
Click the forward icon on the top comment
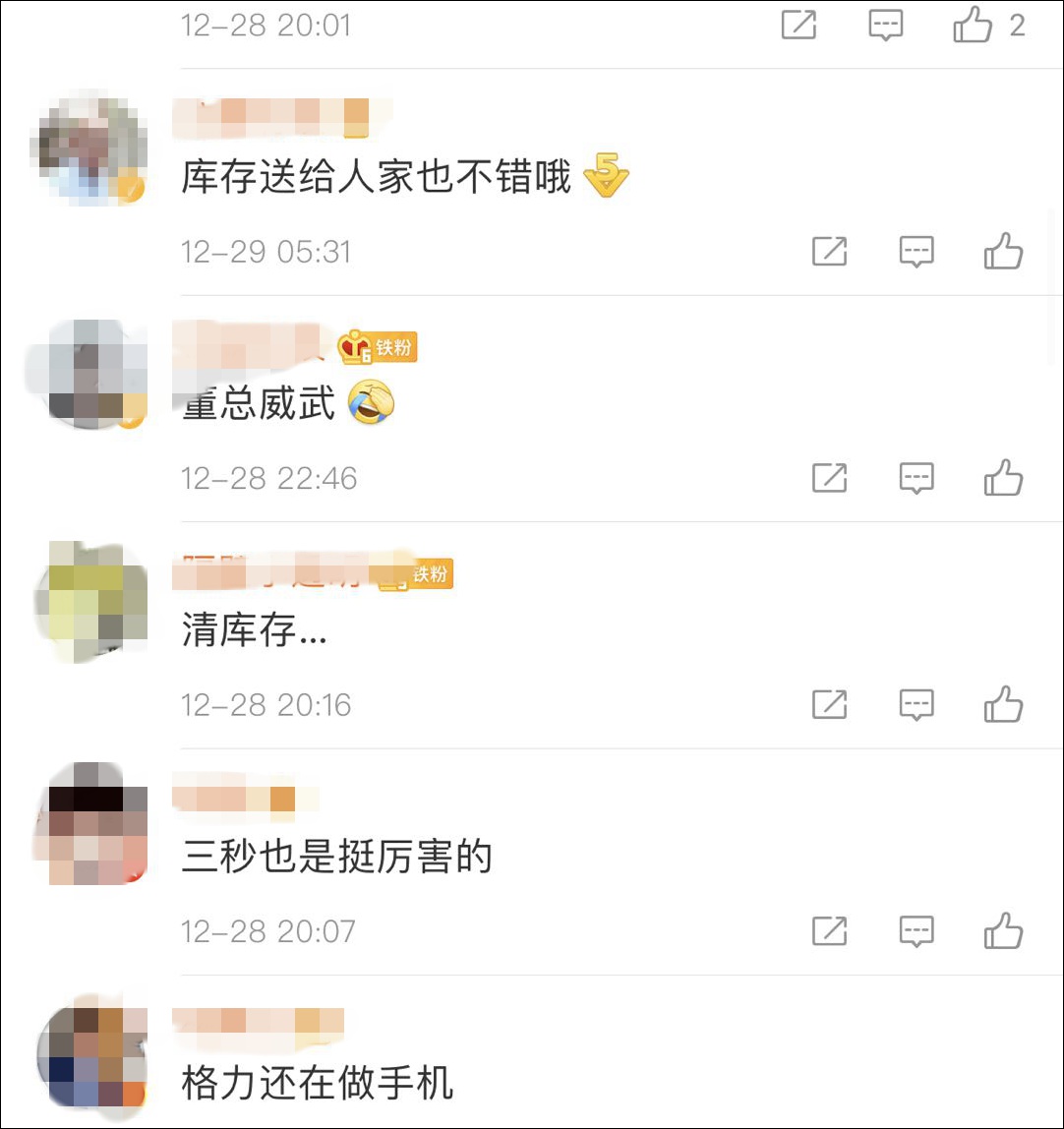[x=798, y=26]
